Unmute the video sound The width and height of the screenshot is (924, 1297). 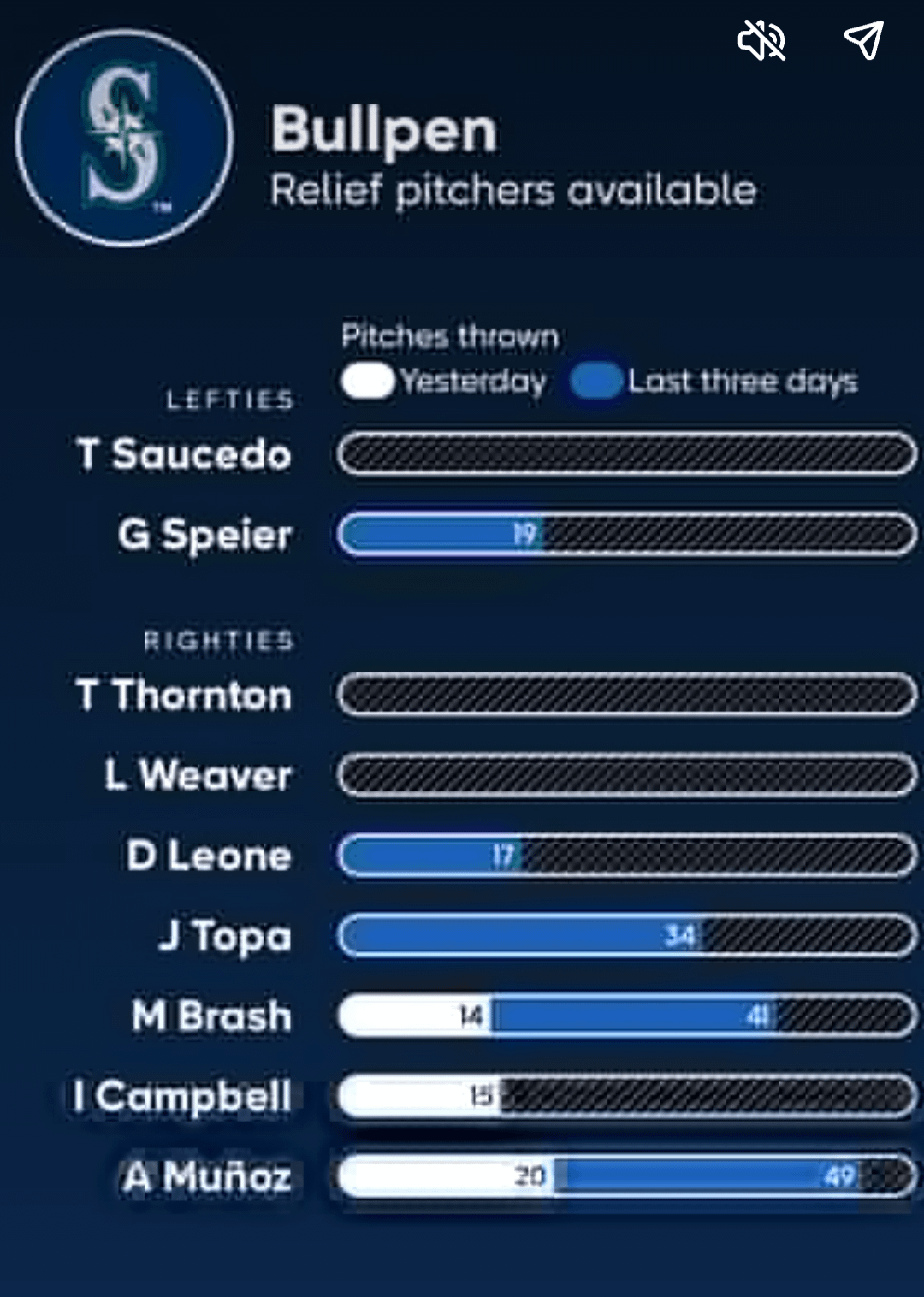coord(761,40)
